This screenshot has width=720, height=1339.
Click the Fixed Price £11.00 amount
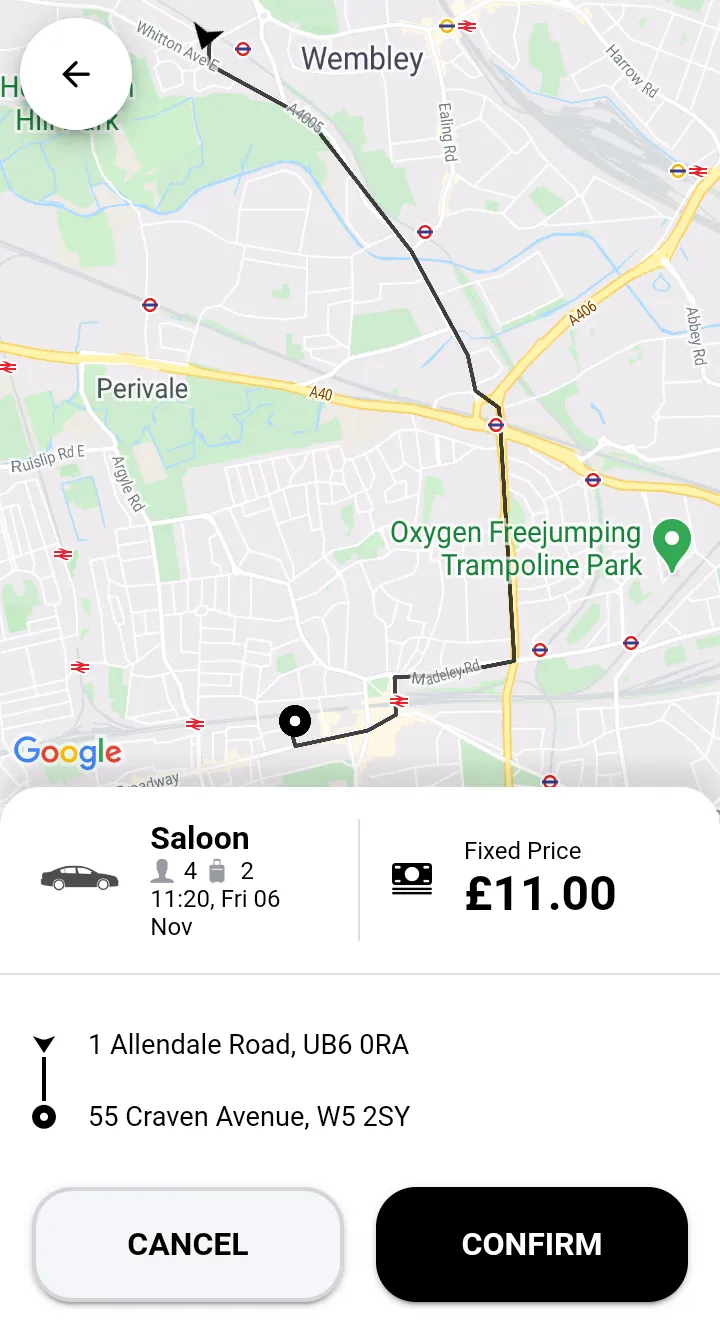540,893
